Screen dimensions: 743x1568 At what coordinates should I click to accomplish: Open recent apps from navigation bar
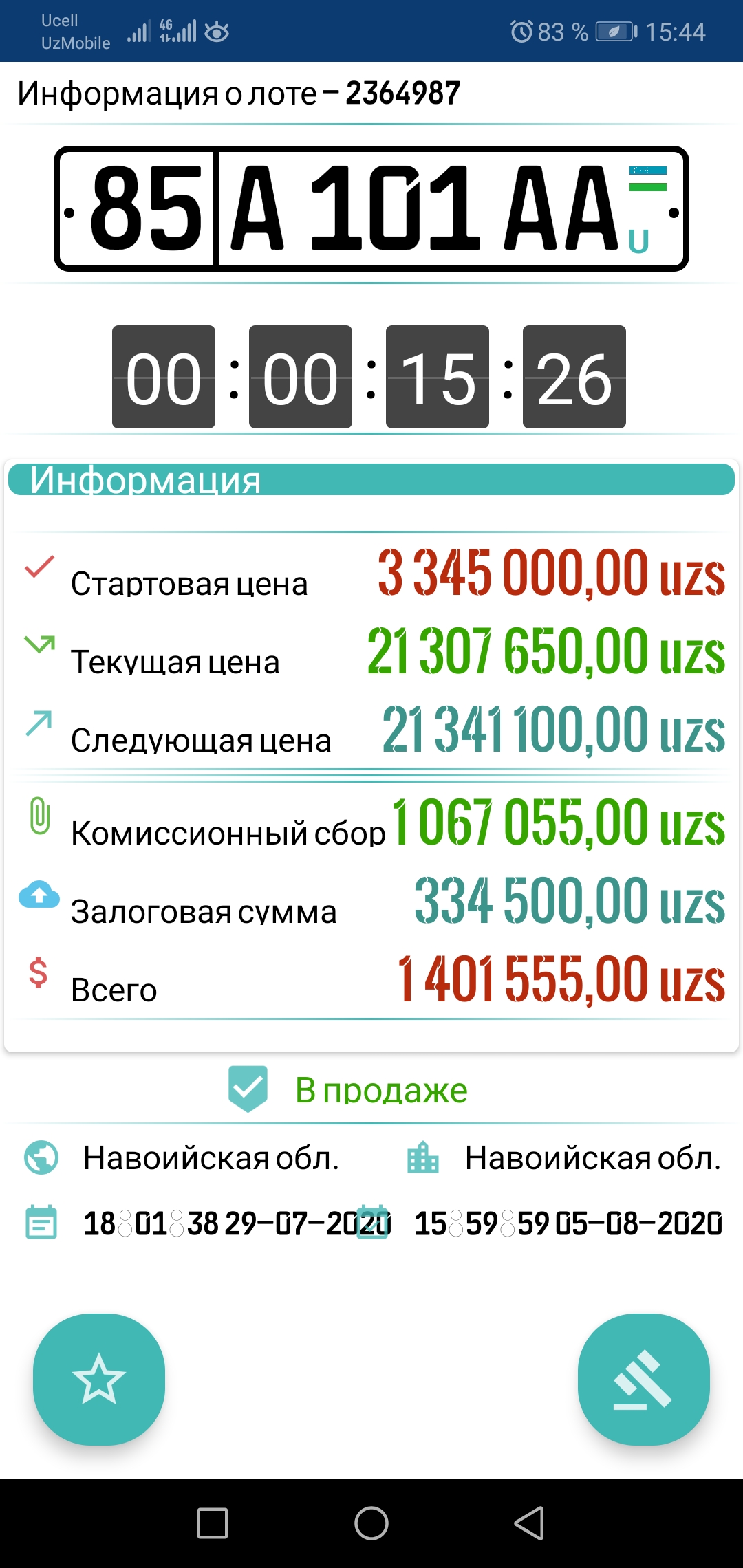[x=213, y=1523]
